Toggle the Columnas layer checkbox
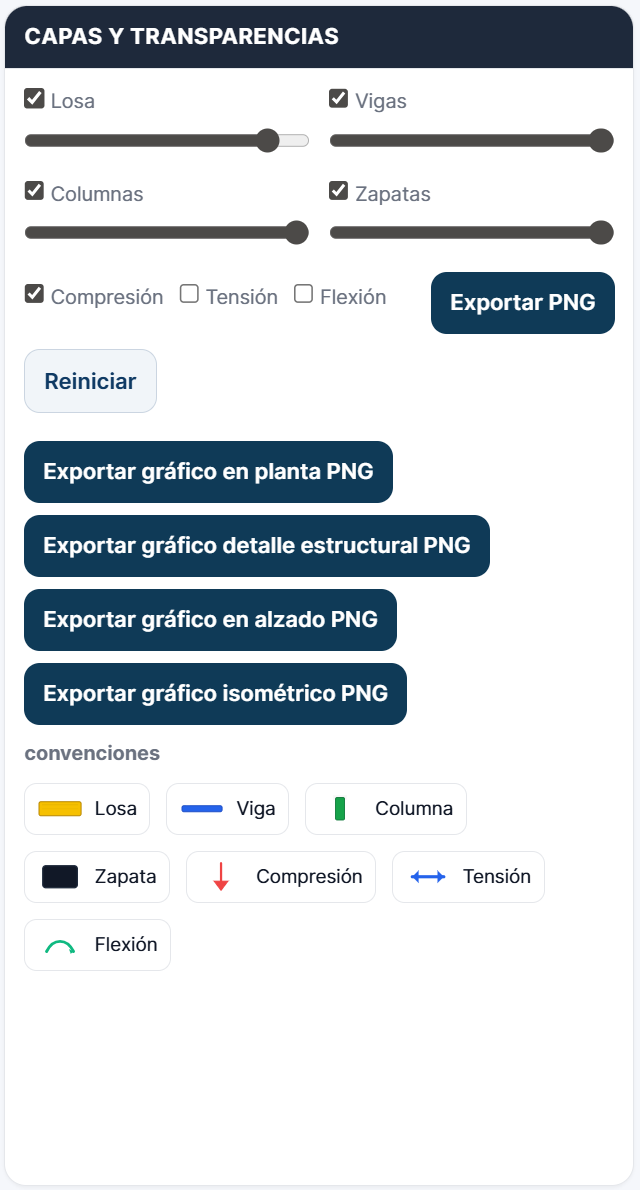 (34, 191)
